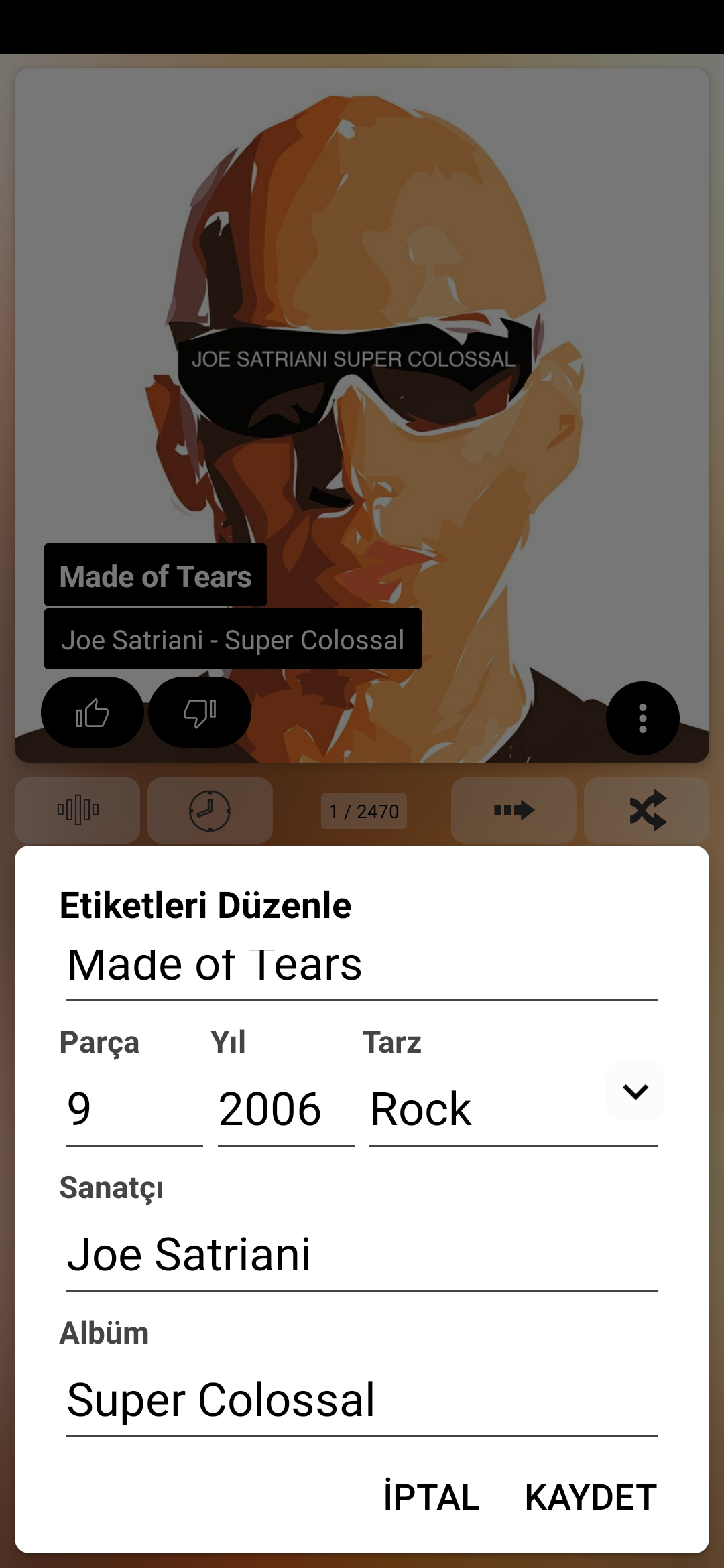The image size is (724, 1568).
Task: Save tags with KAYDET
Action: click(591, 1497)
